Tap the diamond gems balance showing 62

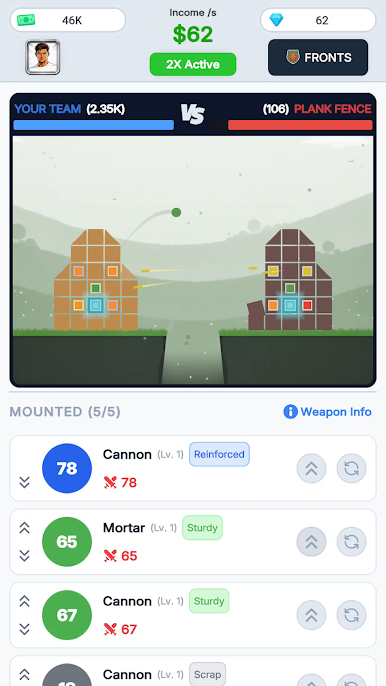(x=318, y=20)
